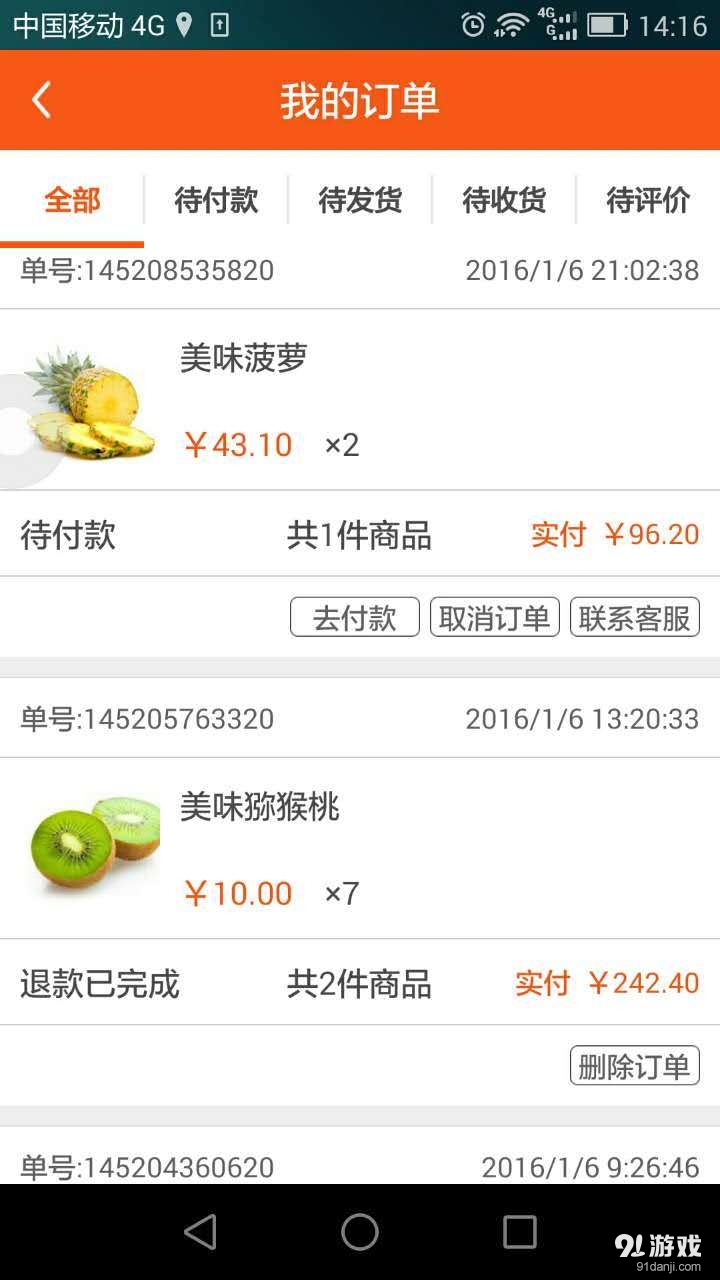Screen dimensions: 720x1280
Task: Tap 取消订单 to cancel the pineapple order
Action: (494, 616)
